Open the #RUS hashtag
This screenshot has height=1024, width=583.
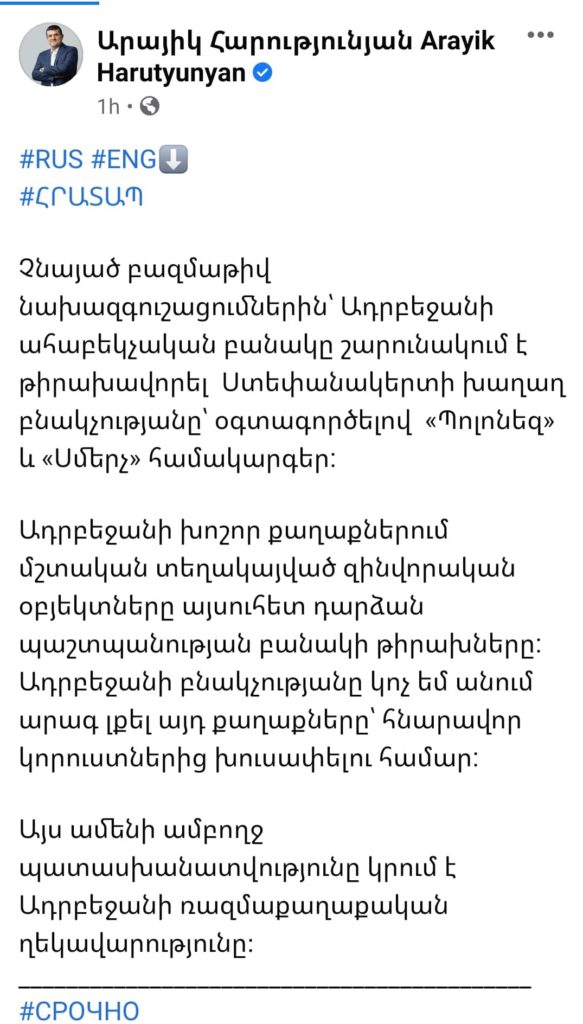tap(52, 160)
